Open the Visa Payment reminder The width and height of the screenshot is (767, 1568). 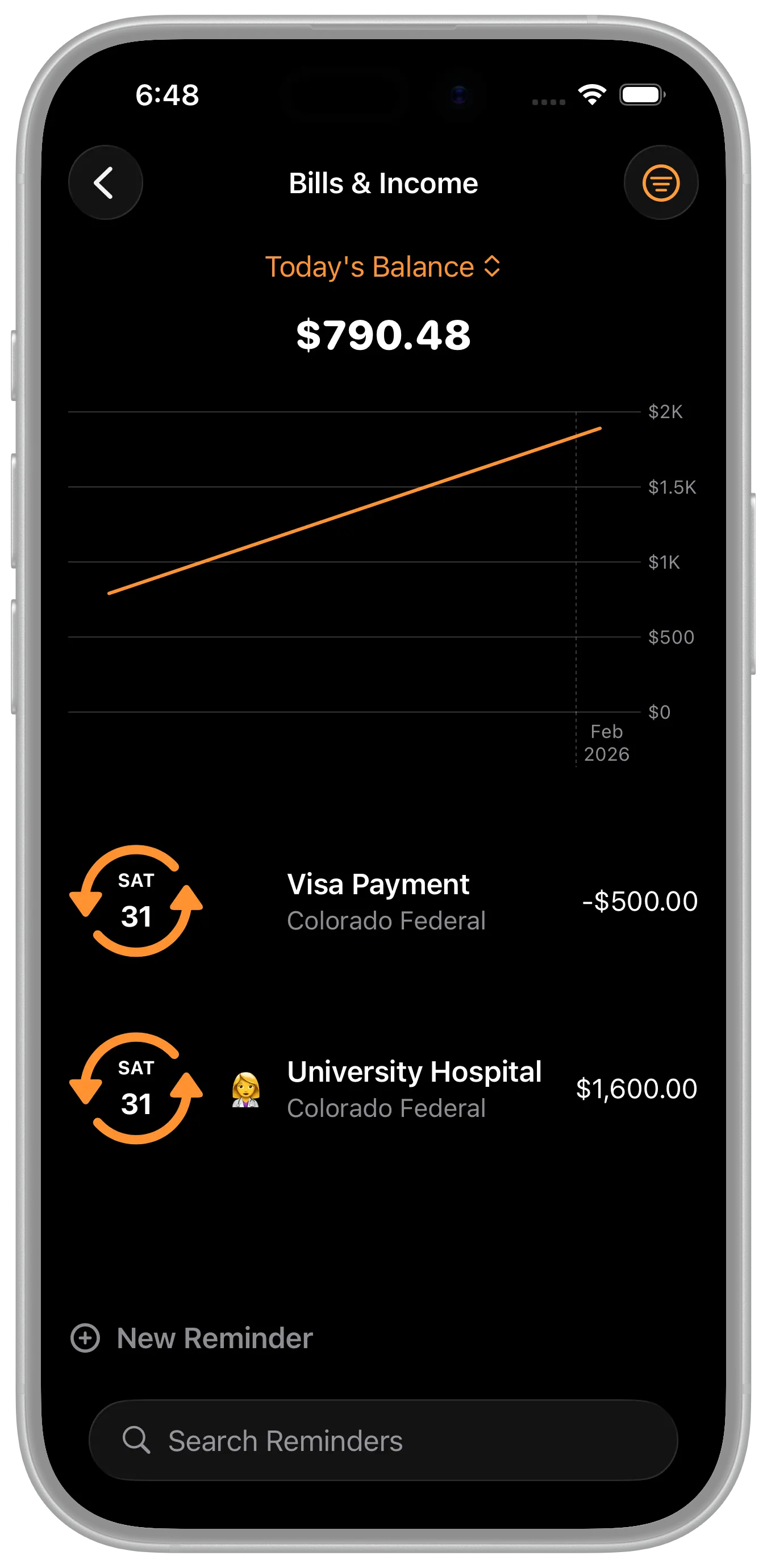pyautogui.click(x=383, y=901)
